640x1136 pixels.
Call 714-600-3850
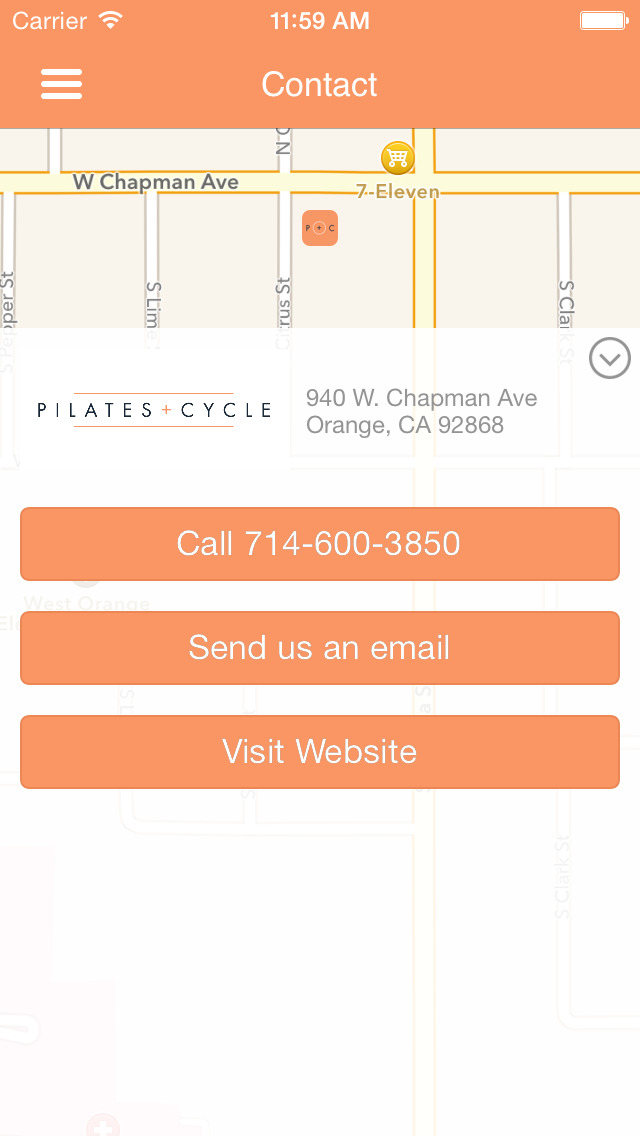pyautogui.click(x=320, y=544)
